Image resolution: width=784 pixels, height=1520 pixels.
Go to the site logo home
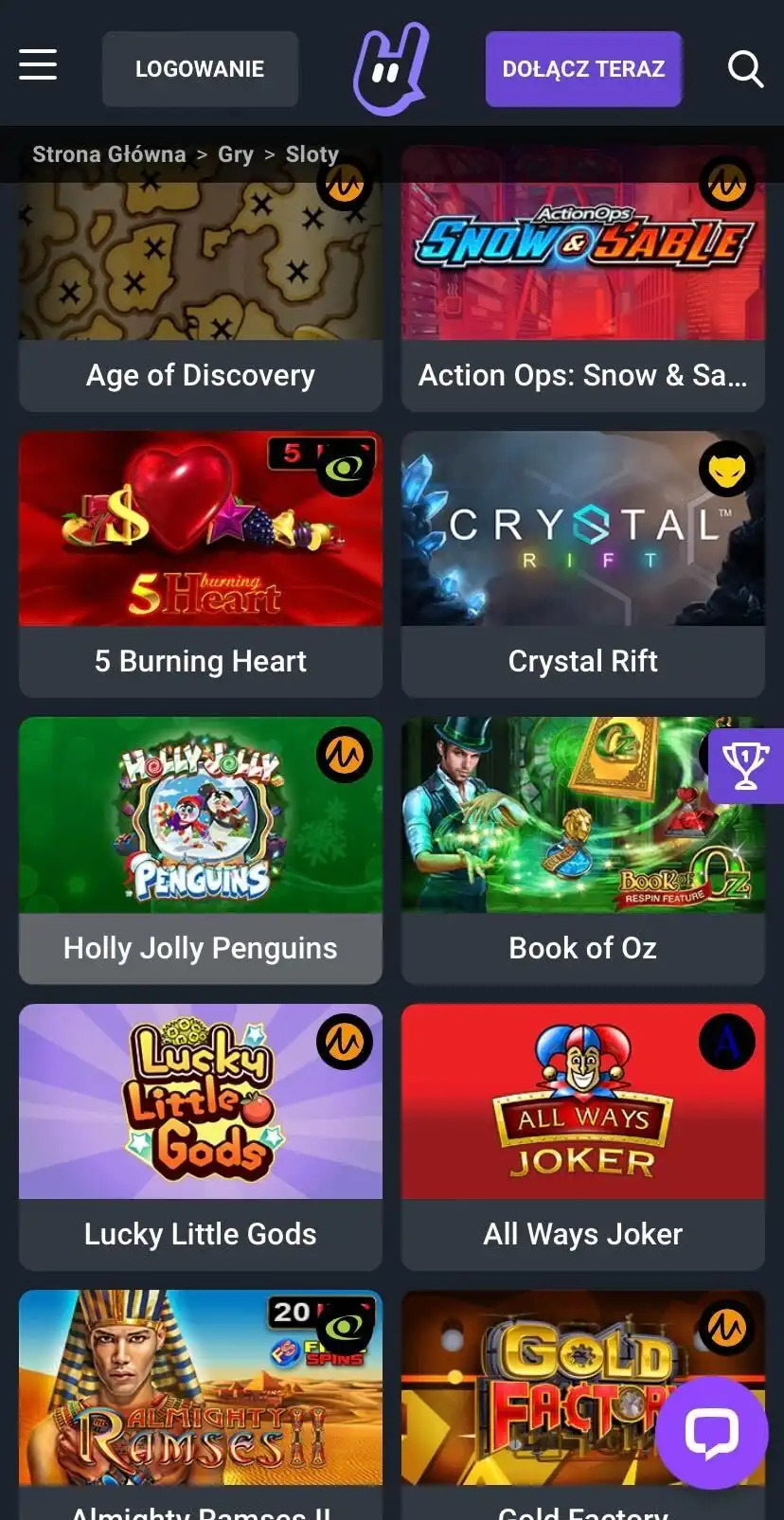tap(391, 69)
